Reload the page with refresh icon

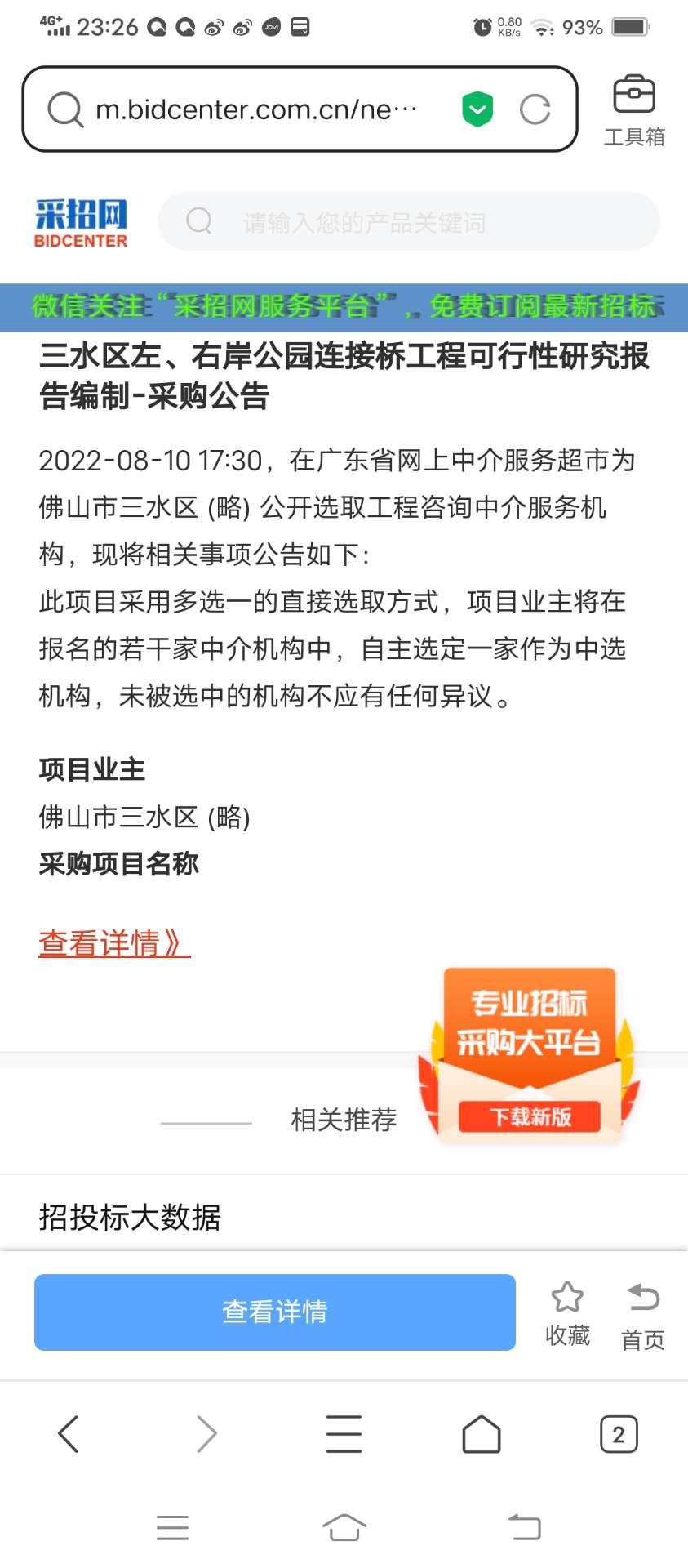pos(535,109)
